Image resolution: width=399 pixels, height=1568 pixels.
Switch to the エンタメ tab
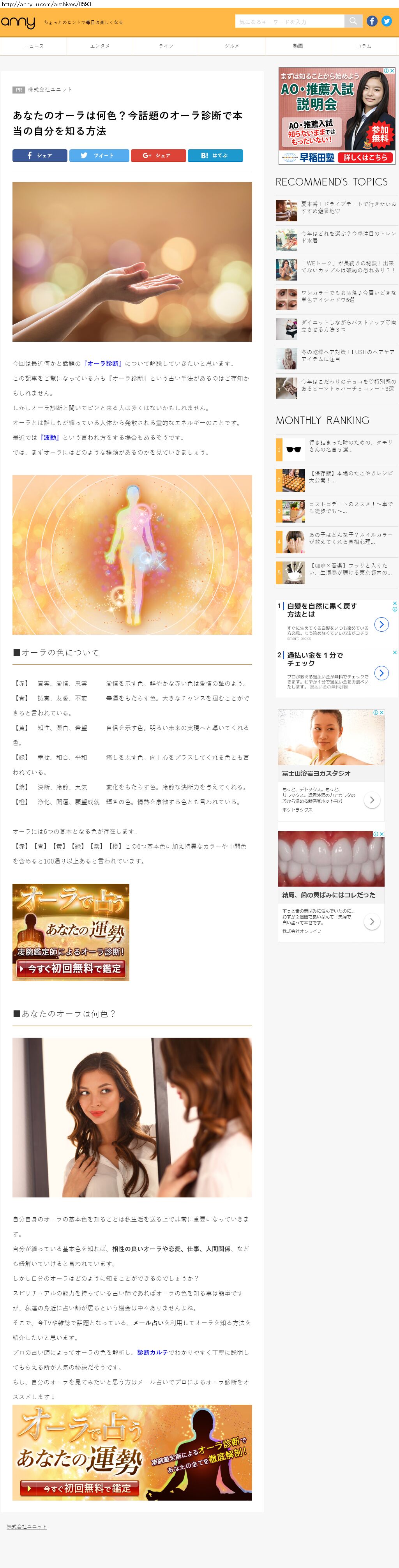[x=100, y=46]
